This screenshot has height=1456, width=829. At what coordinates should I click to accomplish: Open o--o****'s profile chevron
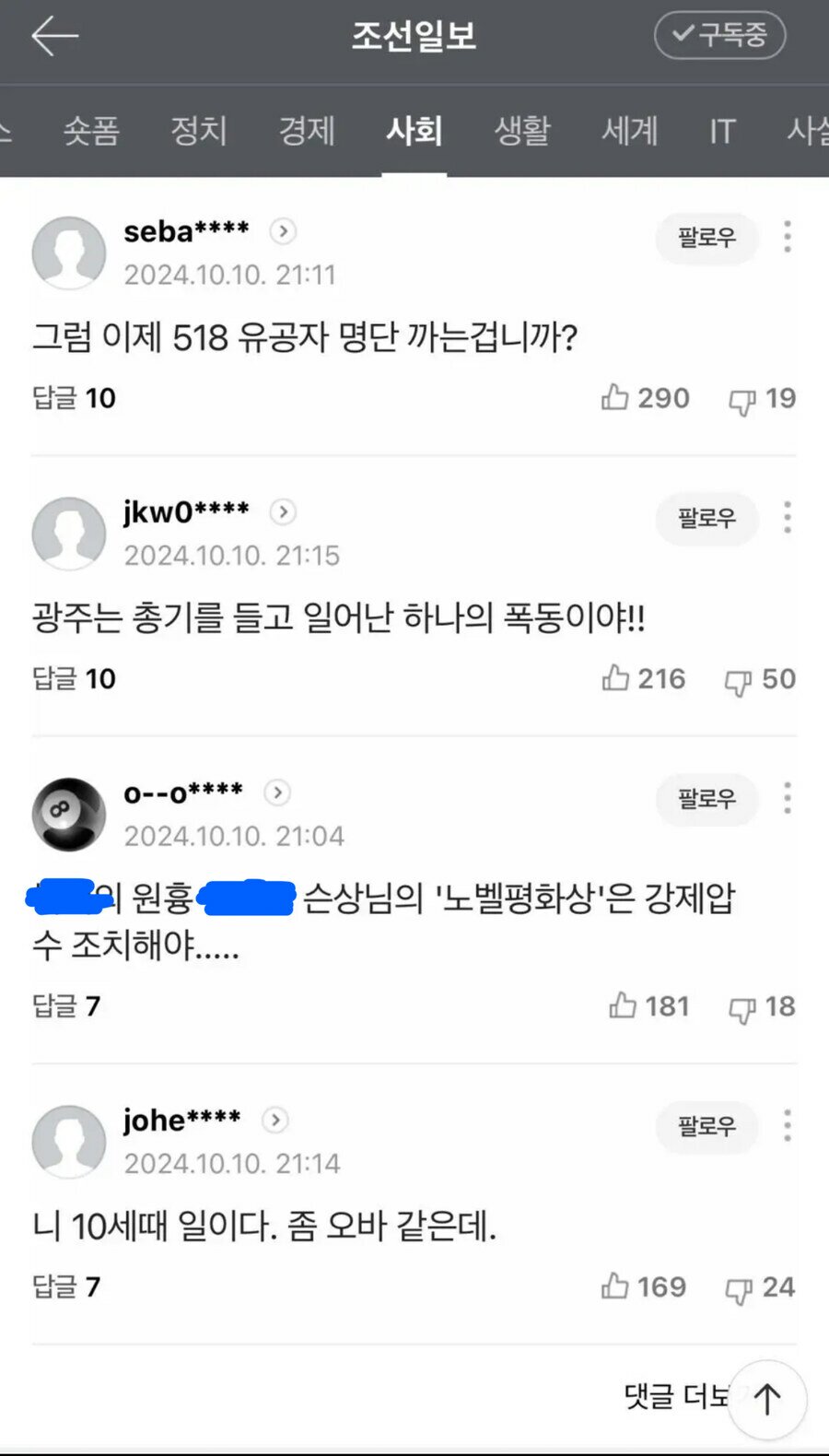277,793
